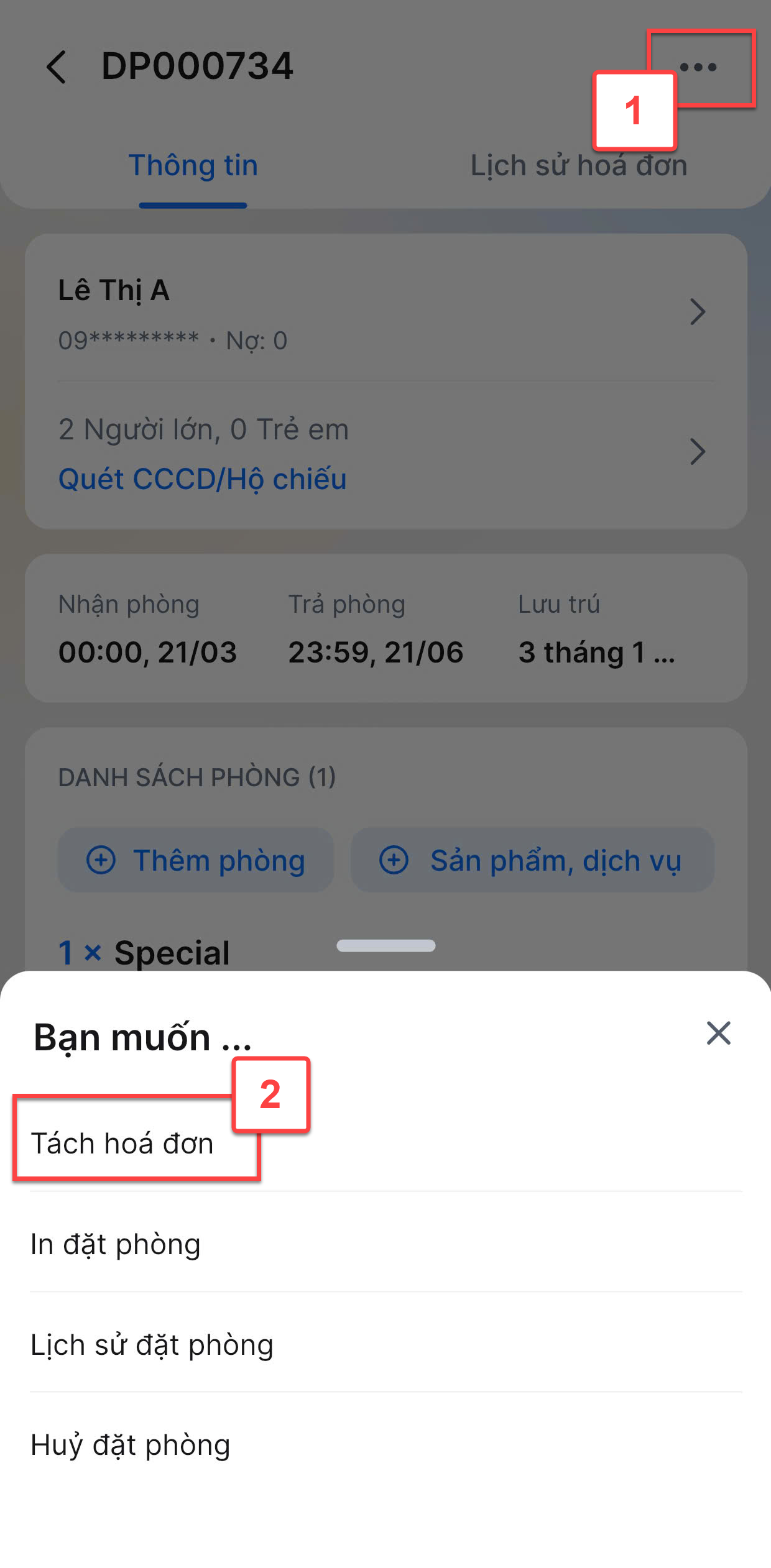Close the Bạn muốn sheet
This screenshot has height=1568, width=771.
718,1033
